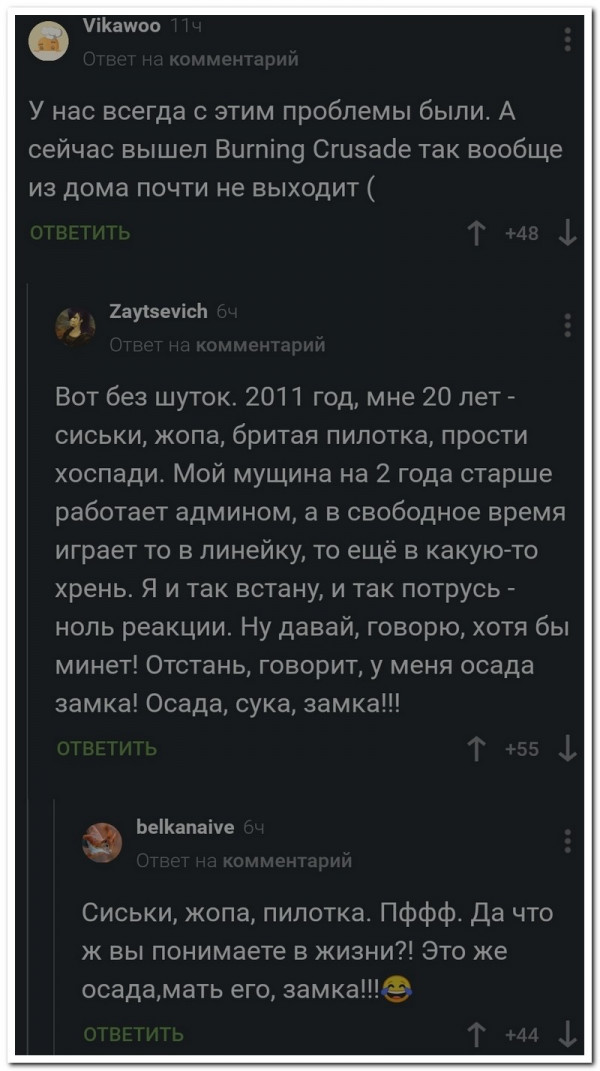
Task: Reply to Vikawoo's comment
Action: point(80,233)
